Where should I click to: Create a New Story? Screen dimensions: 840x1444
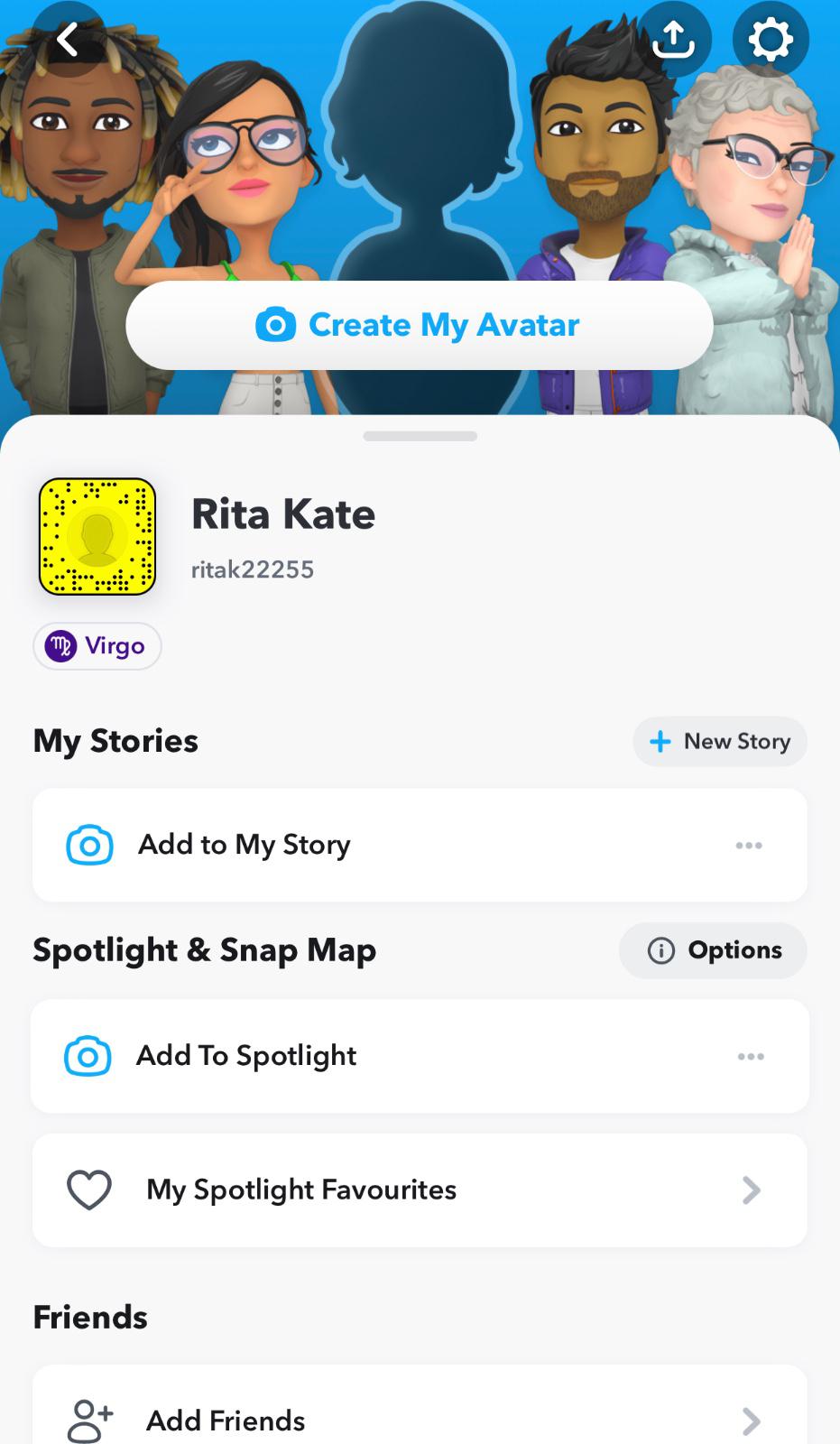click(719, 742)
